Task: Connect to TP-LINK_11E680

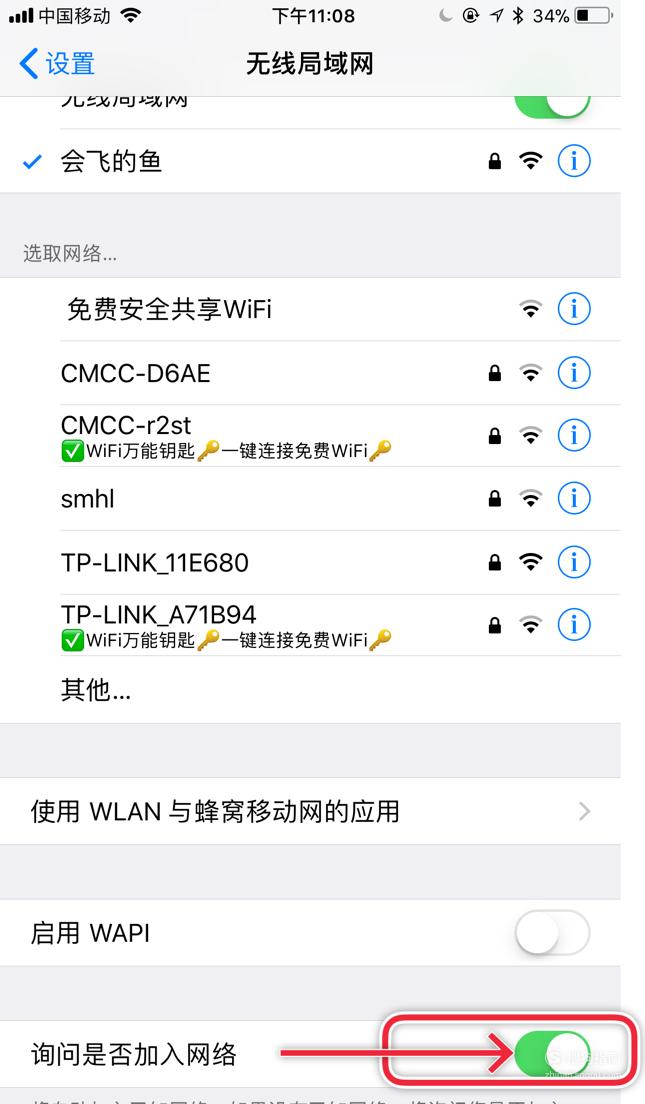Action: pyautogui.click(x=310, y=562)
